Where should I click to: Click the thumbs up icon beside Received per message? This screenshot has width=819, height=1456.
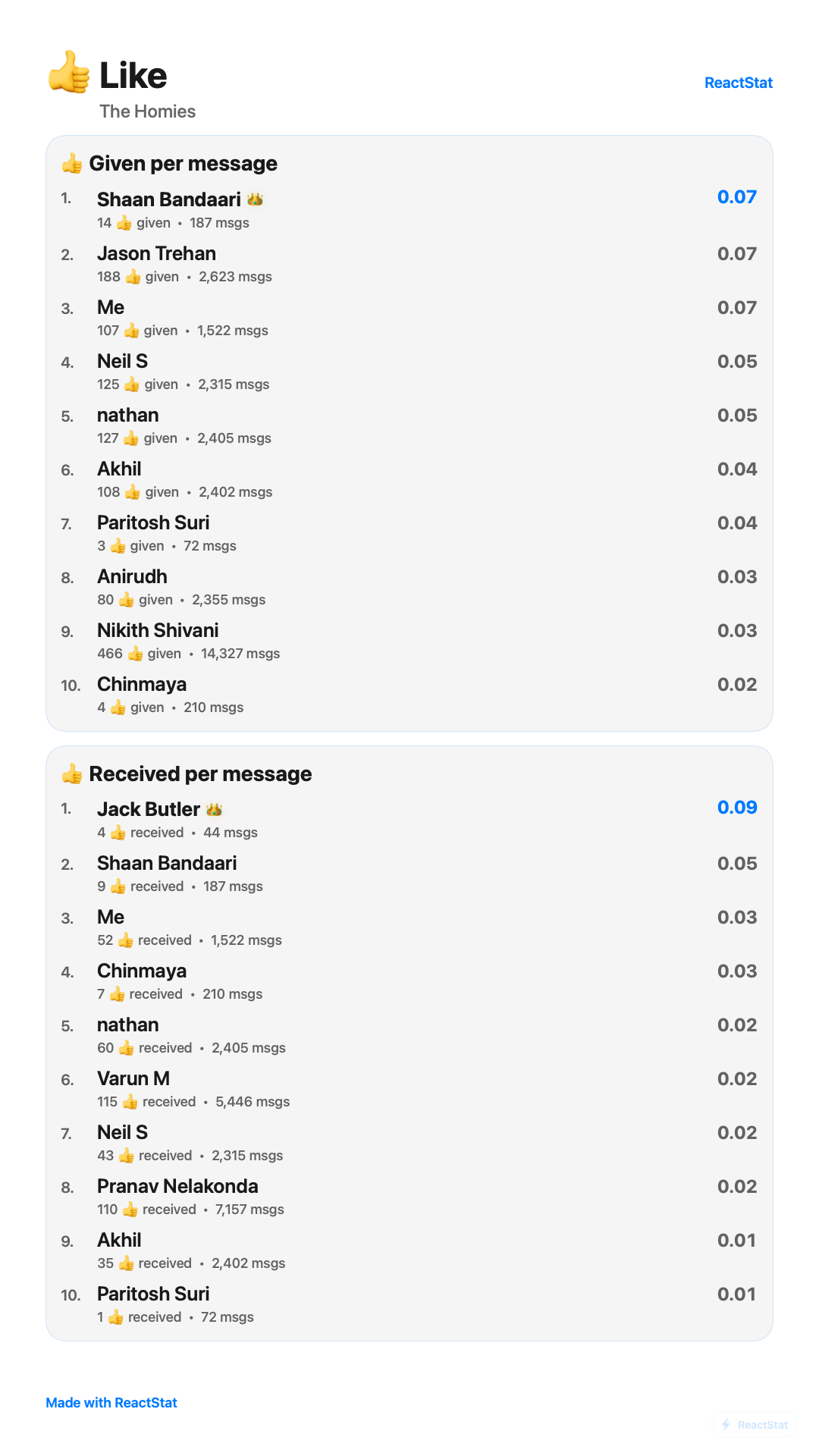(73, 773)
